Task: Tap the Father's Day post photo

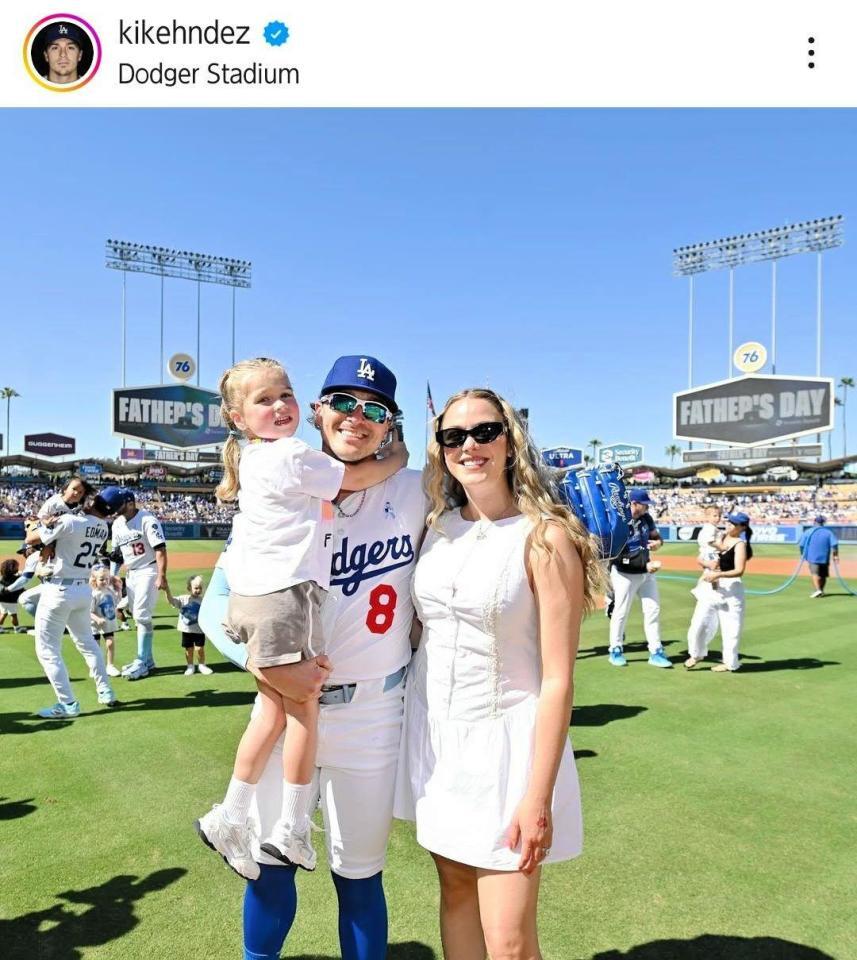Action: (428, 533)
